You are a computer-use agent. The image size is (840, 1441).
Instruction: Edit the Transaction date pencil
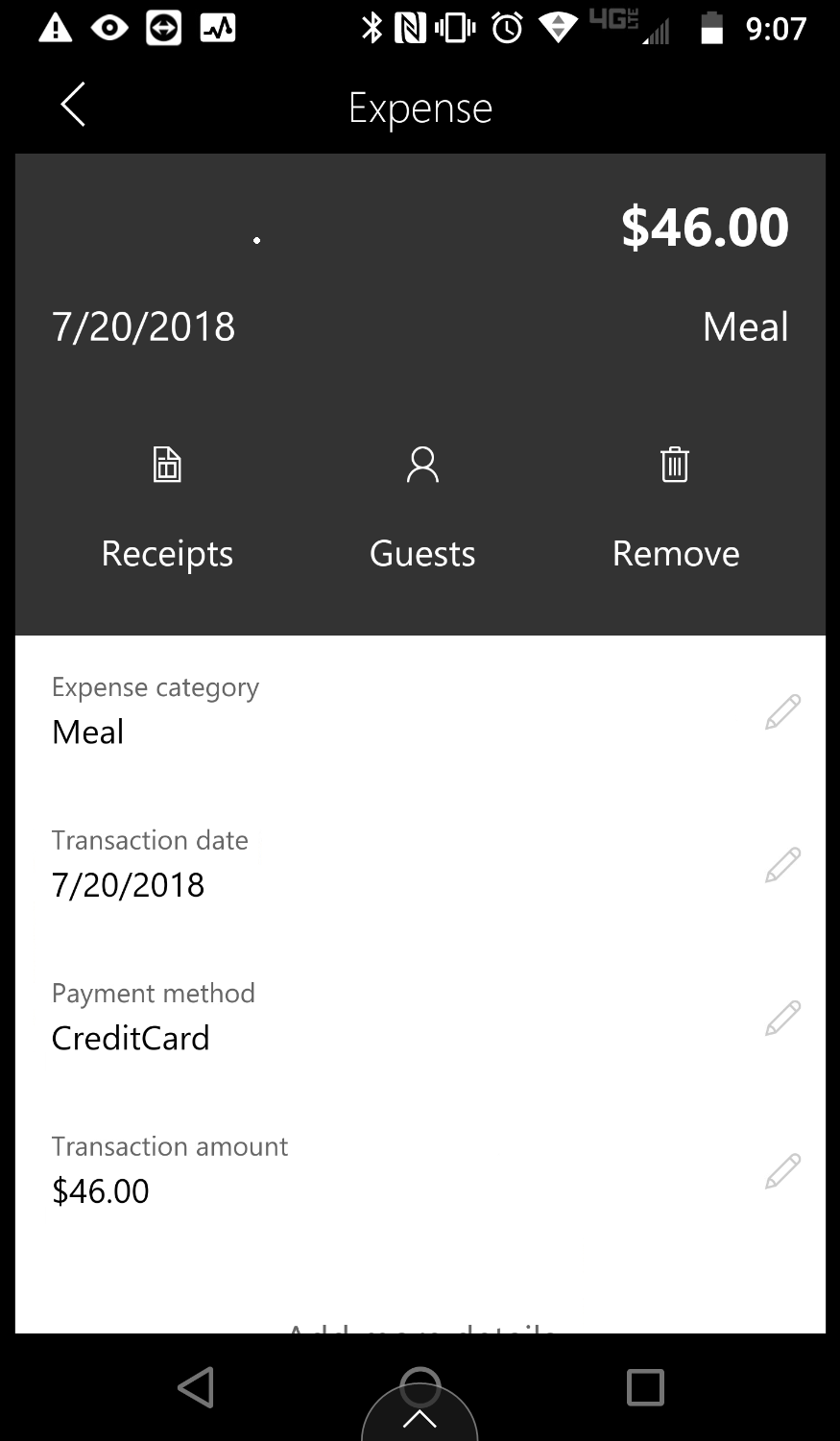click(782, 865)
